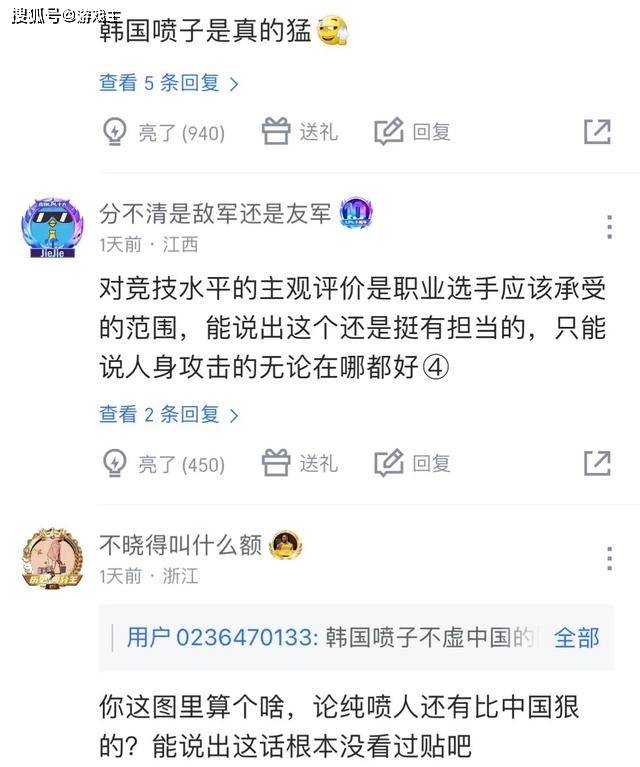Send a gift on the 940-likes comment
This screenshot has width=640, height=767.
(300, 132)
